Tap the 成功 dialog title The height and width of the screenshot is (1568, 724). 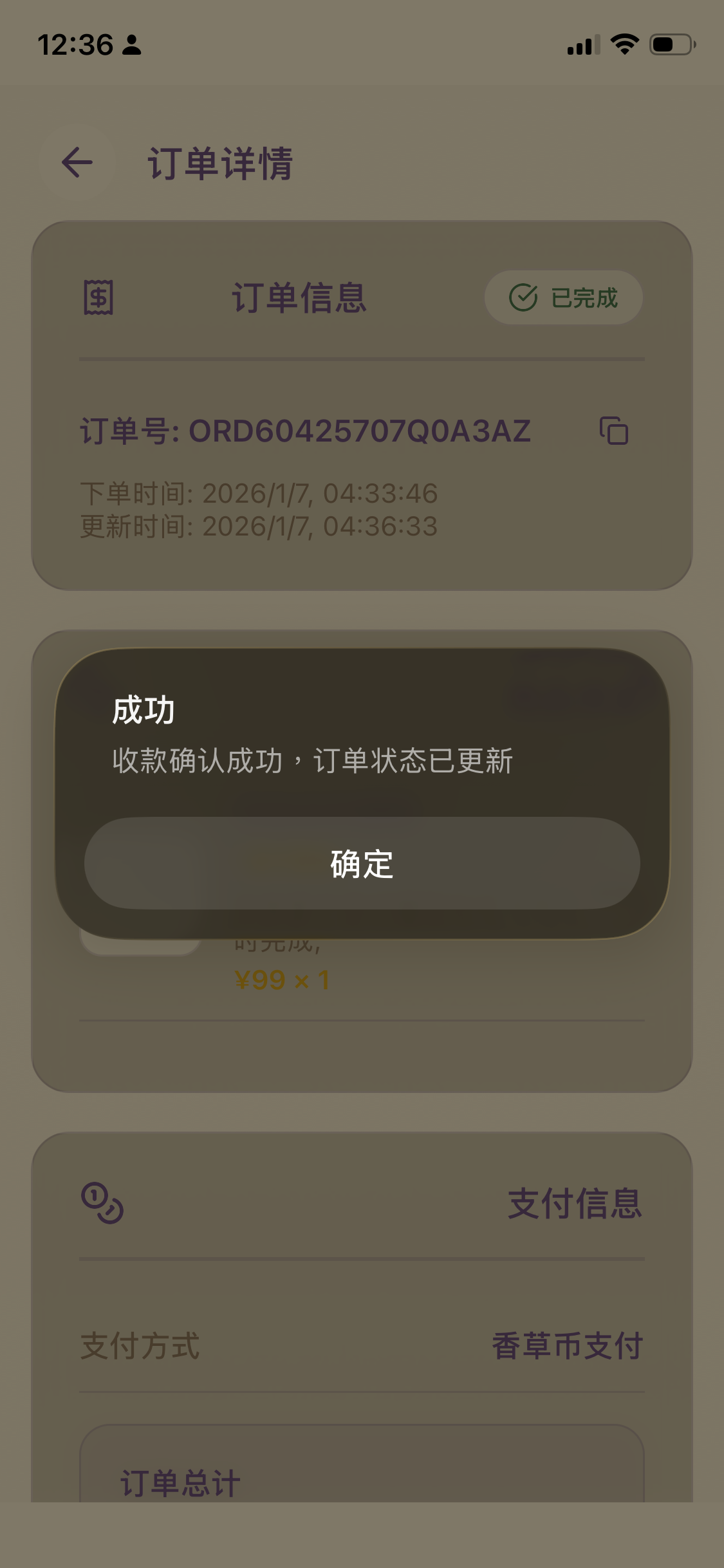tap(143, 707)
